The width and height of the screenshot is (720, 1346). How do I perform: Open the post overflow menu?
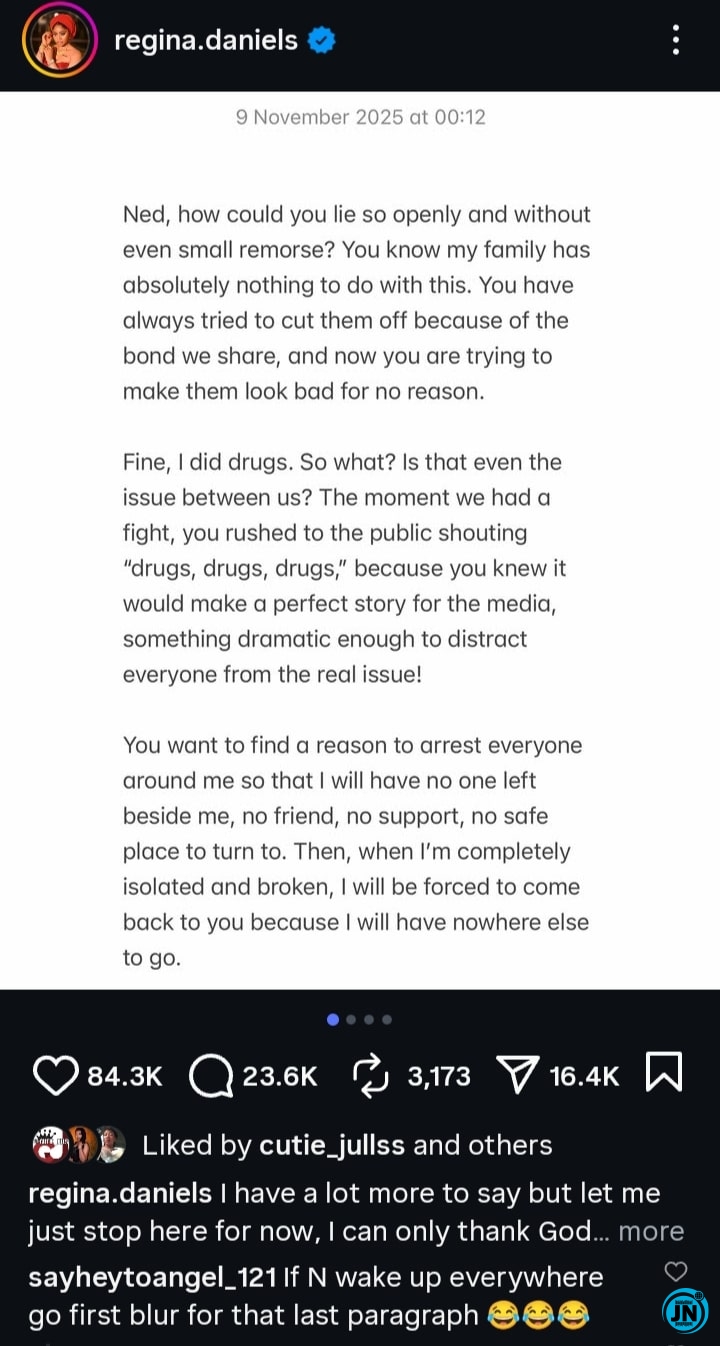coord(677,40)
